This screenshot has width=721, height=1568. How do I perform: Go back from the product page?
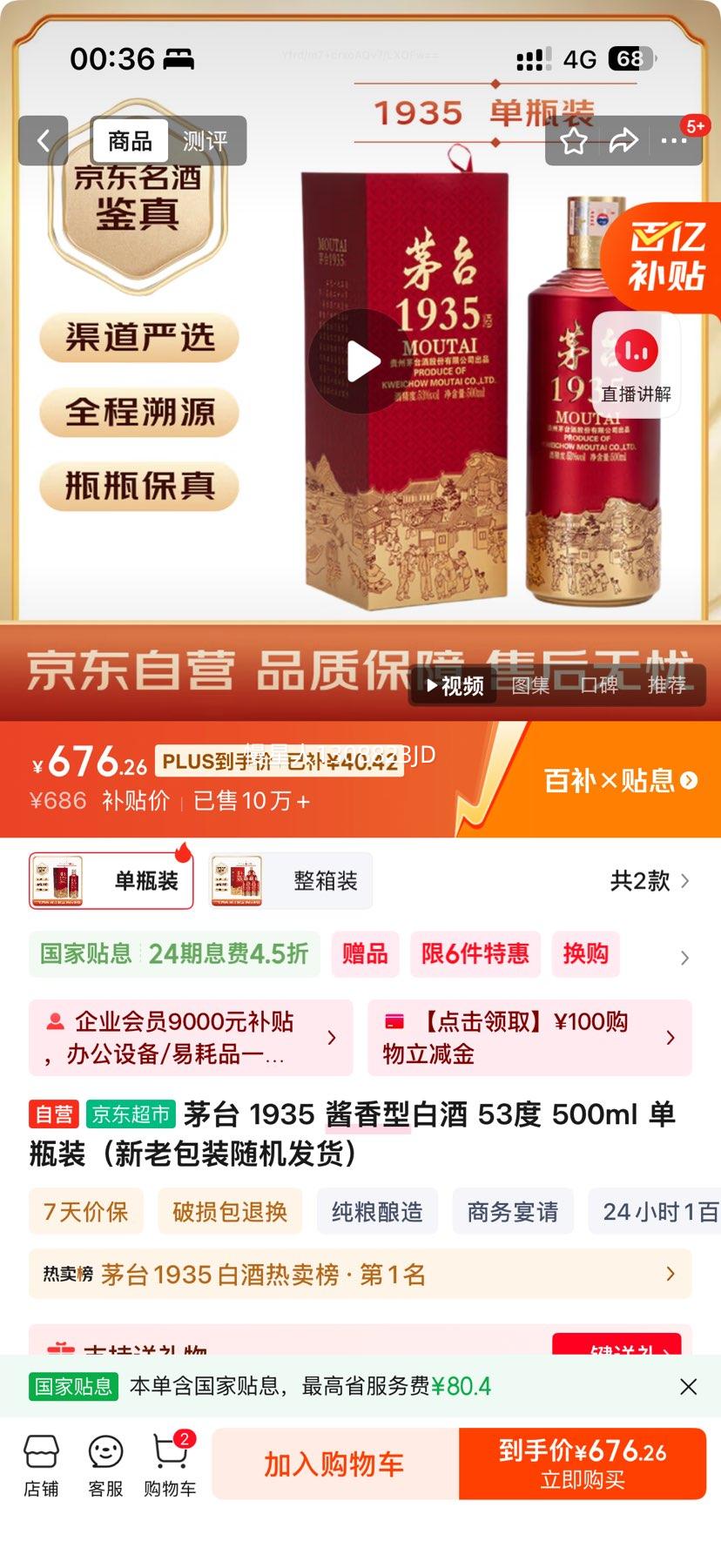tap(44, 140)
